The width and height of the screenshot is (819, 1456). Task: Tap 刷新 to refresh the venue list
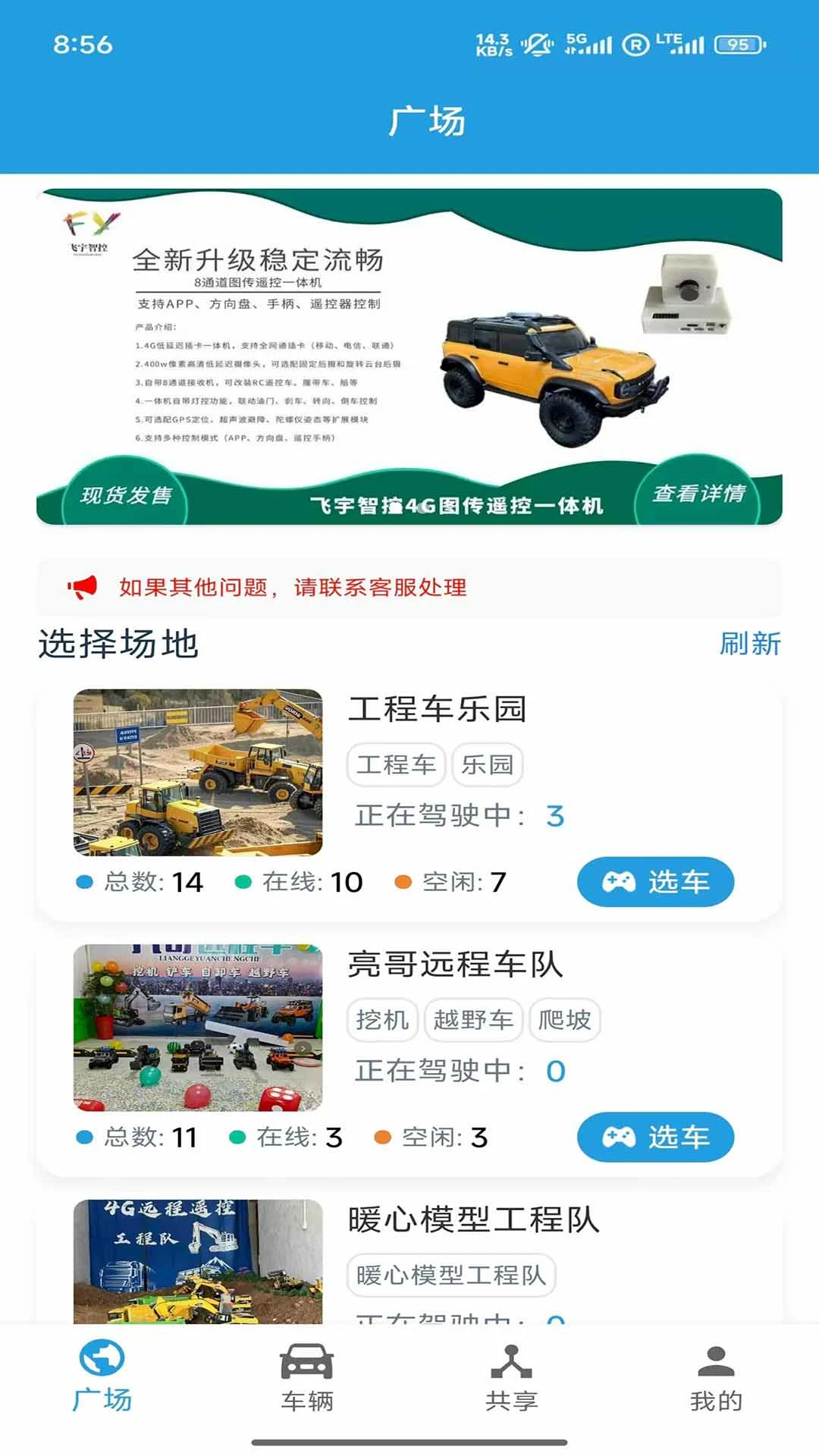pyautogui.click(x=749, y=644)
